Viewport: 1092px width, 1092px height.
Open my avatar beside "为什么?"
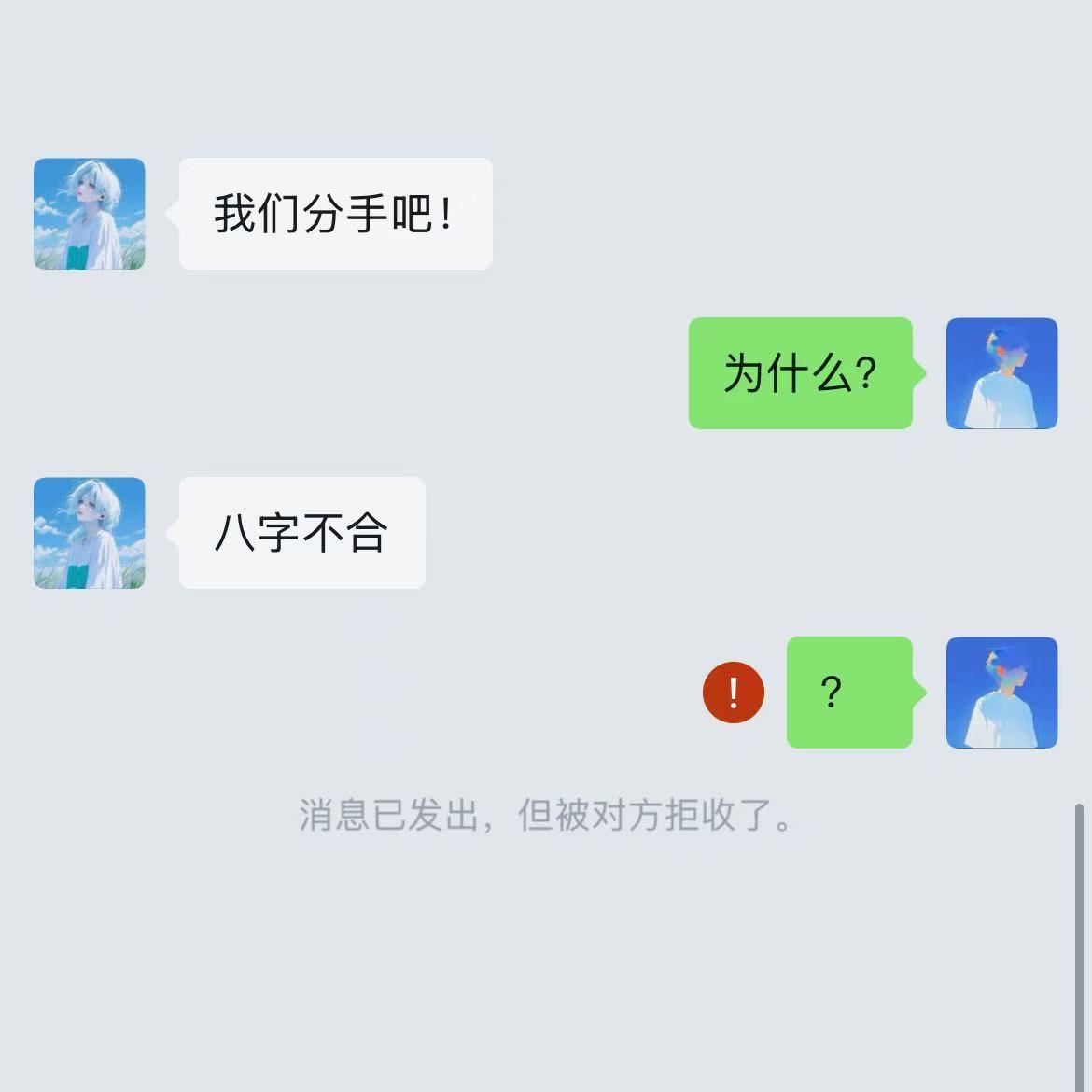(x=1001, y=373)
